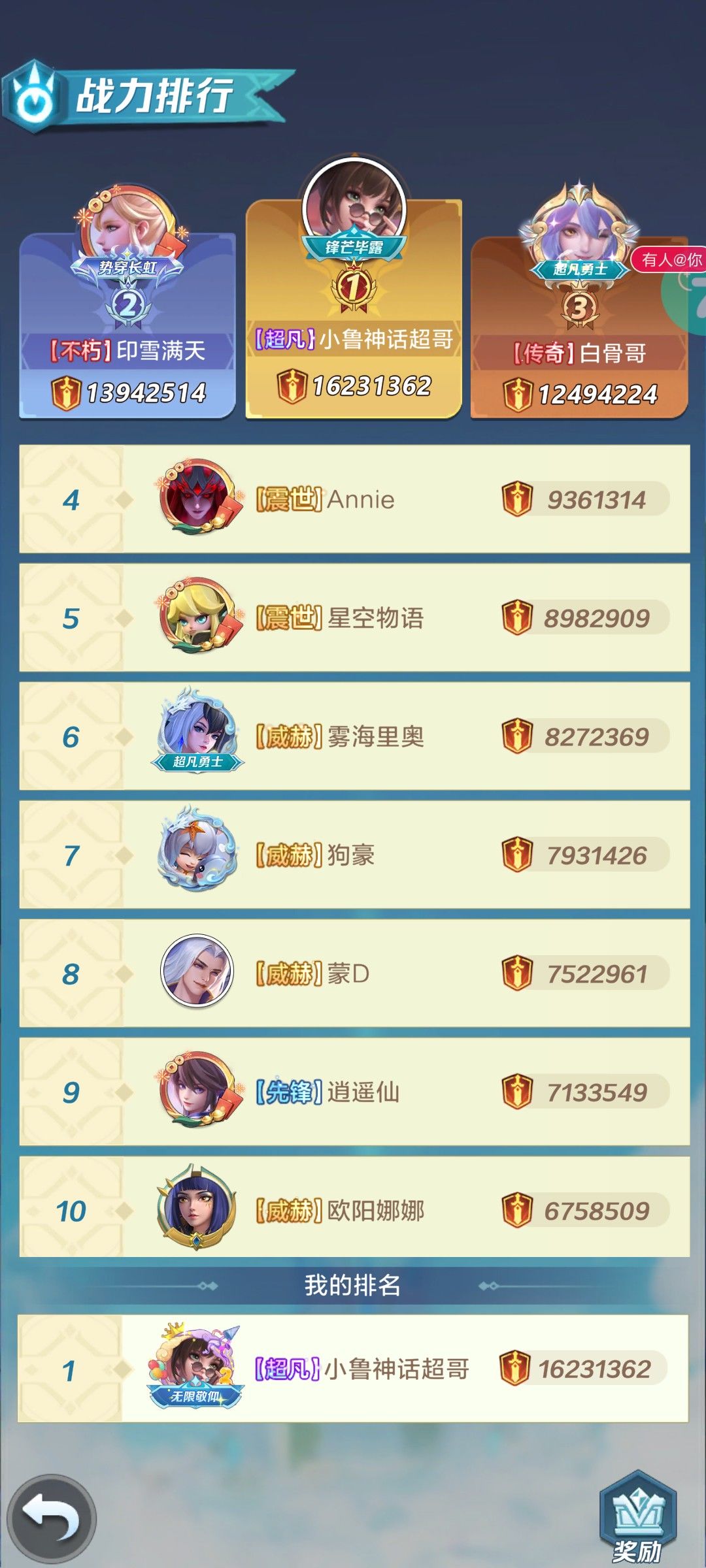This screenshot has height=1568, width=706.
Task: Open rank 4 player Annie's row
Action: click(354, 499)
